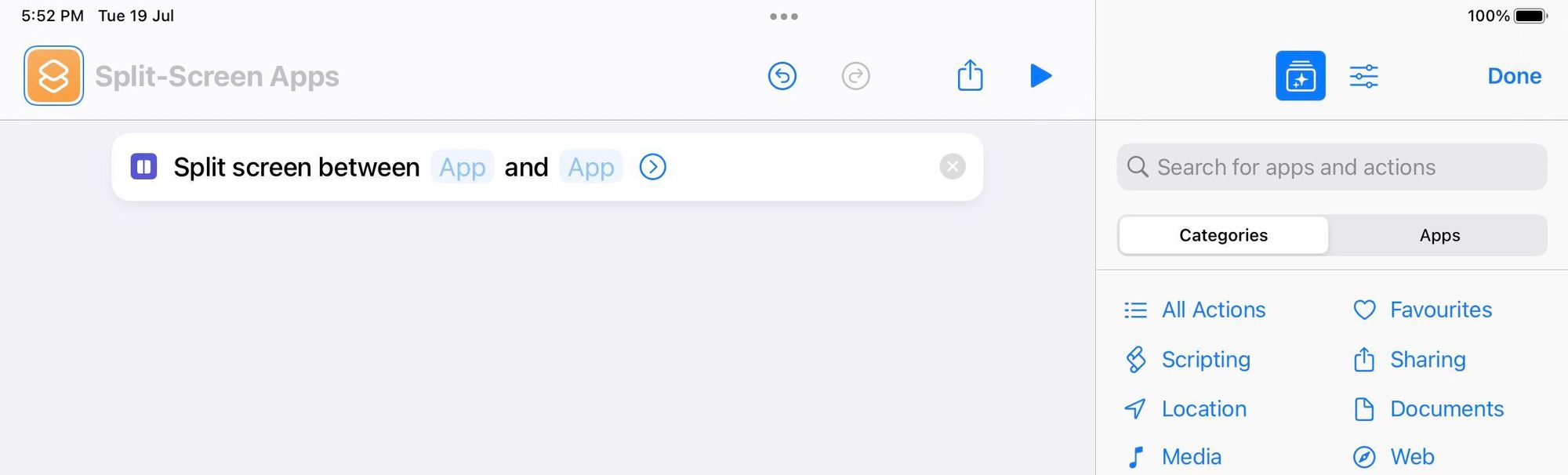Open Documents category
Viewport: 1568px width, 475px height.
pos(1446,408)
